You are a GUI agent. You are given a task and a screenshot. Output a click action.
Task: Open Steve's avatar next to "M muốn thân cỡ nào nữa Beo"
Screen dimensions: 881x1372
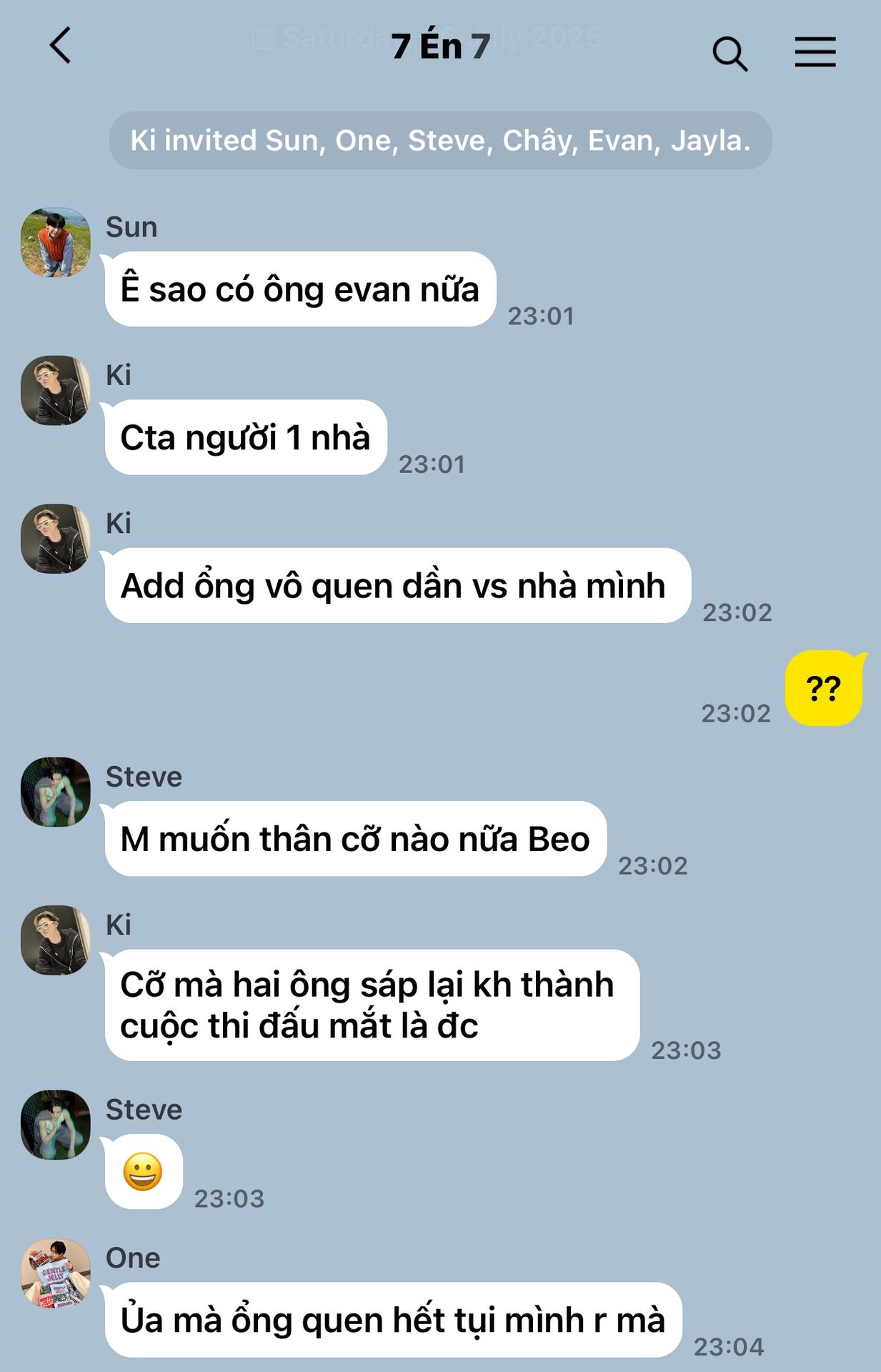[56, 792]
